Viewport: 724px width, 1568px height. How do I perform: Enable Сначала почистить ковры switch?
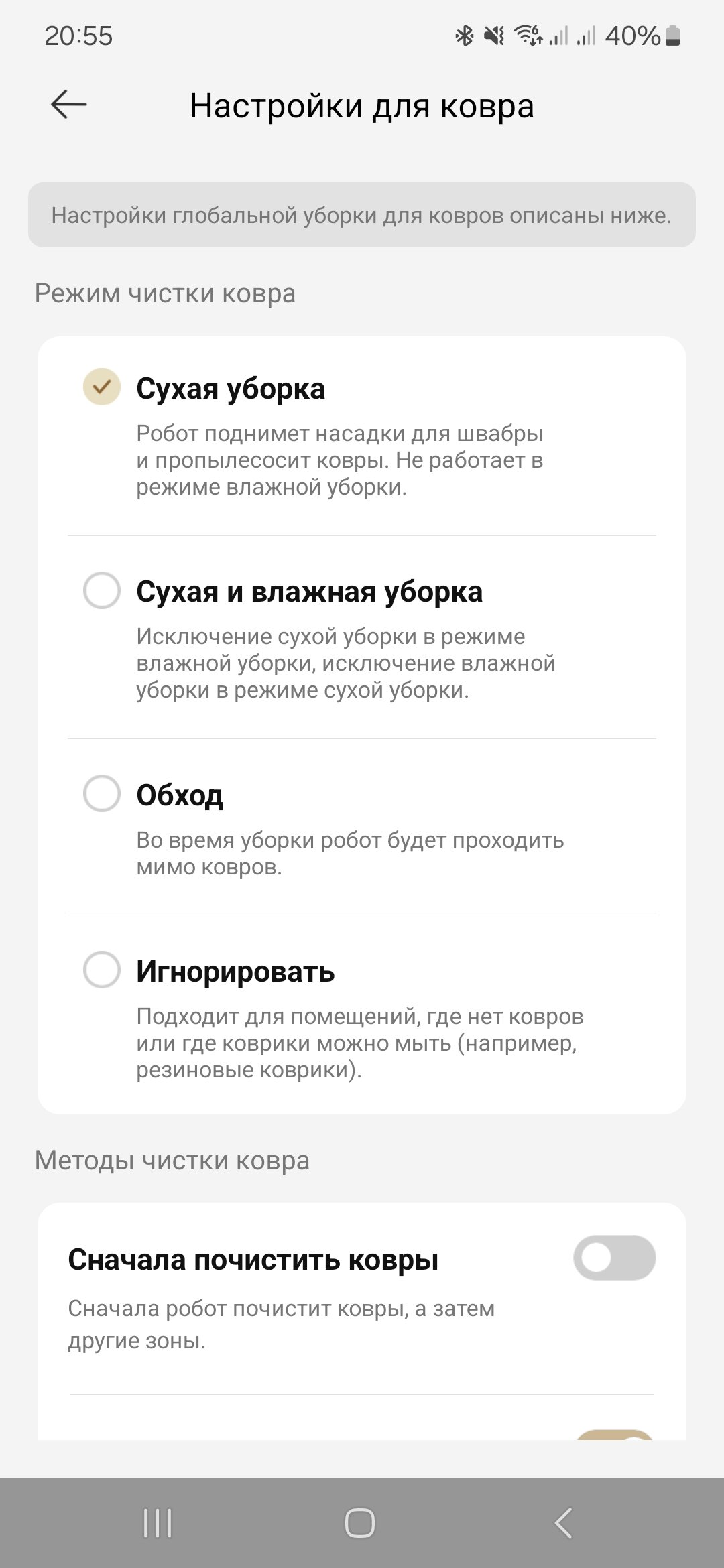[x=614, y=1258]
